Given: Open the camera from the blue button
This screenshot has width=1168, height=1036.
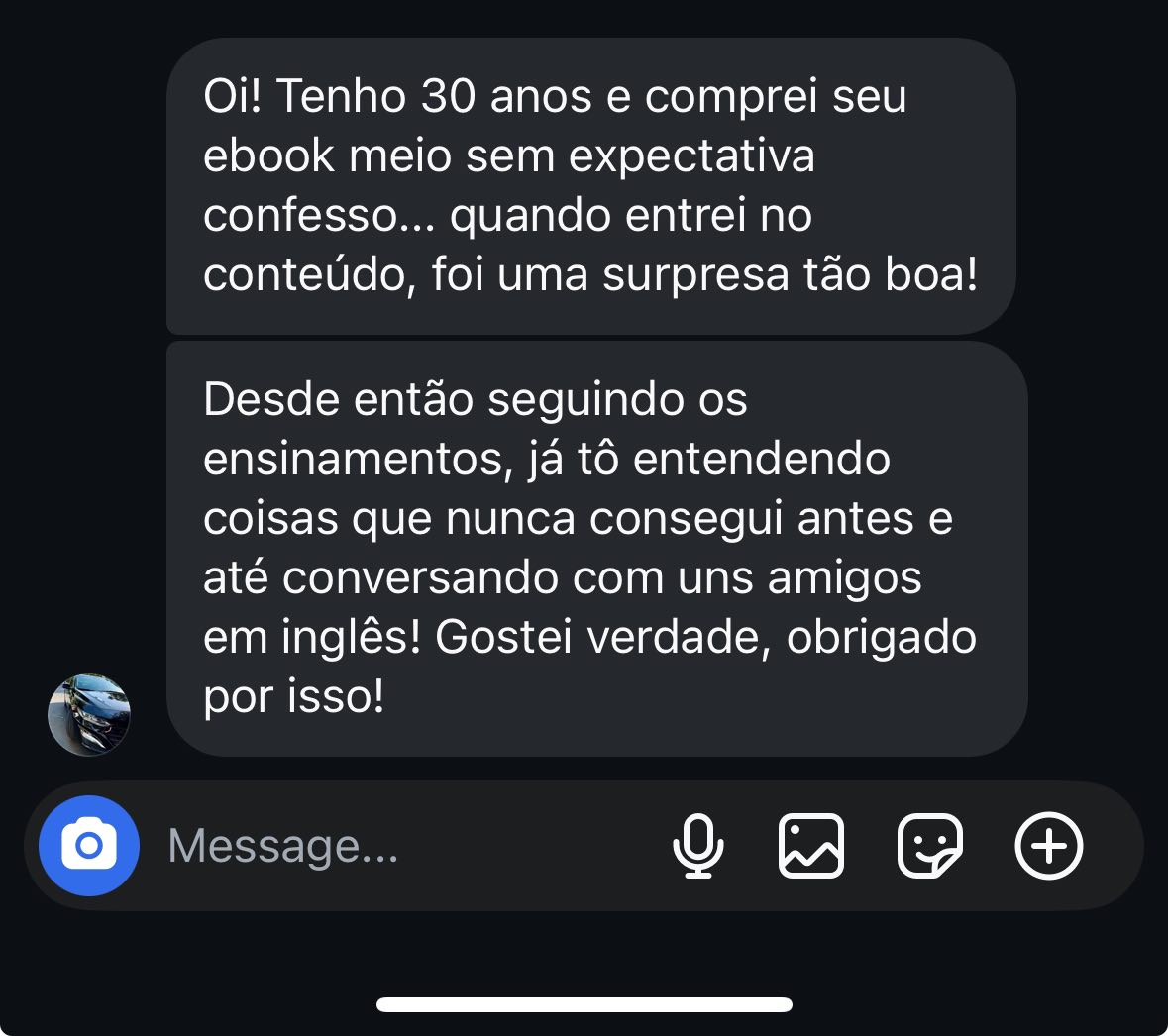Looking at the screenshot, I should 89,846.
